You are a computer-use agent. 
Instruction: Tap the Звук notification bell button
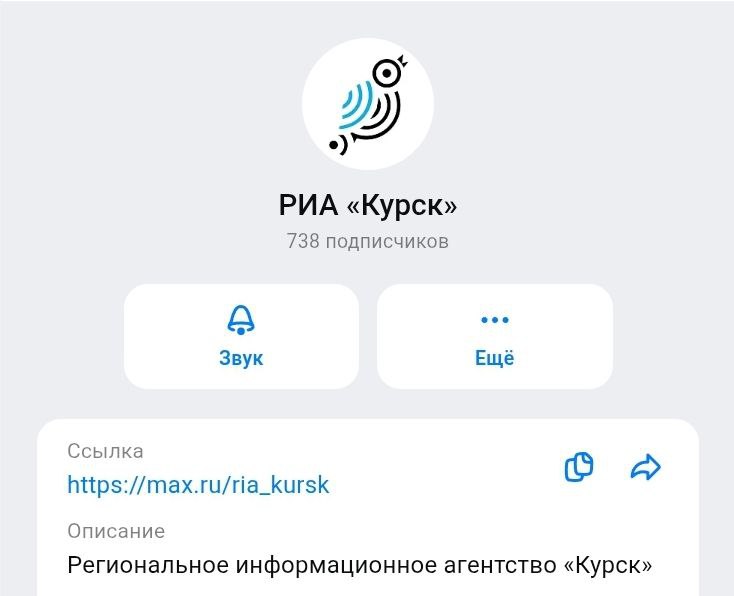tap(241, 336)
